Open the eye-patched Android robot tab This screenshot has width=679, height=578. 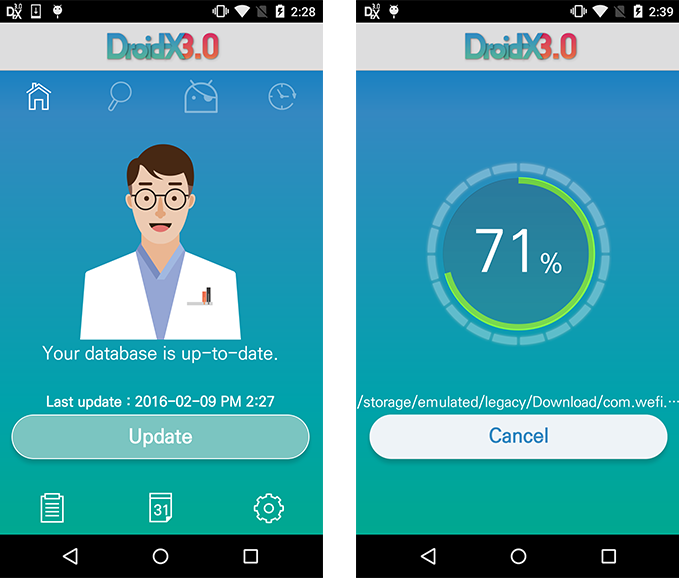coord(201,97)
